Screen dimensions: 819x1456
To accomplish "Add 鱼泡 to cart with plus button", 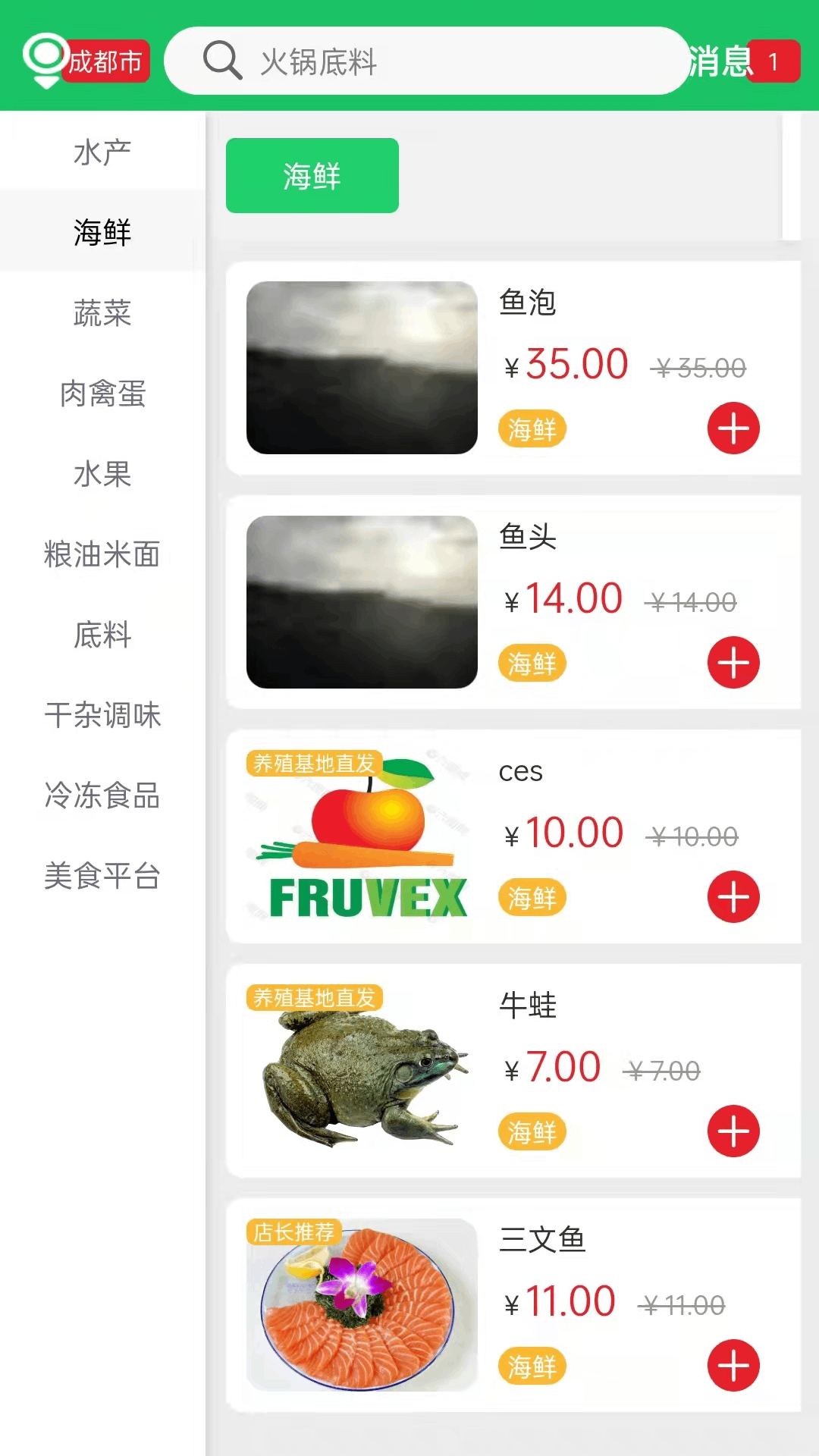I will (x=733, y=428).
